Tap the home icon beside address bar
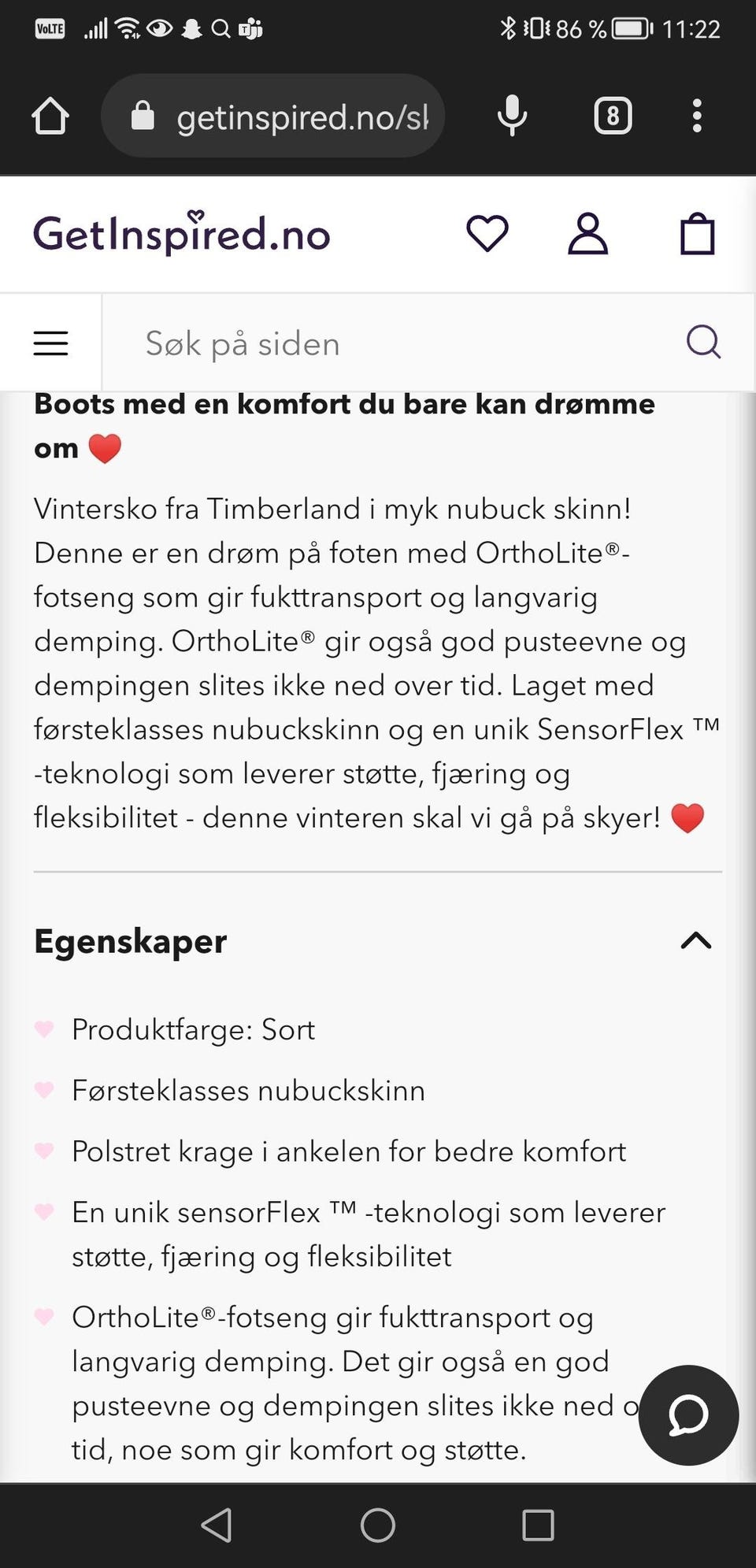The image size is (756, 1568). (49, 115)
